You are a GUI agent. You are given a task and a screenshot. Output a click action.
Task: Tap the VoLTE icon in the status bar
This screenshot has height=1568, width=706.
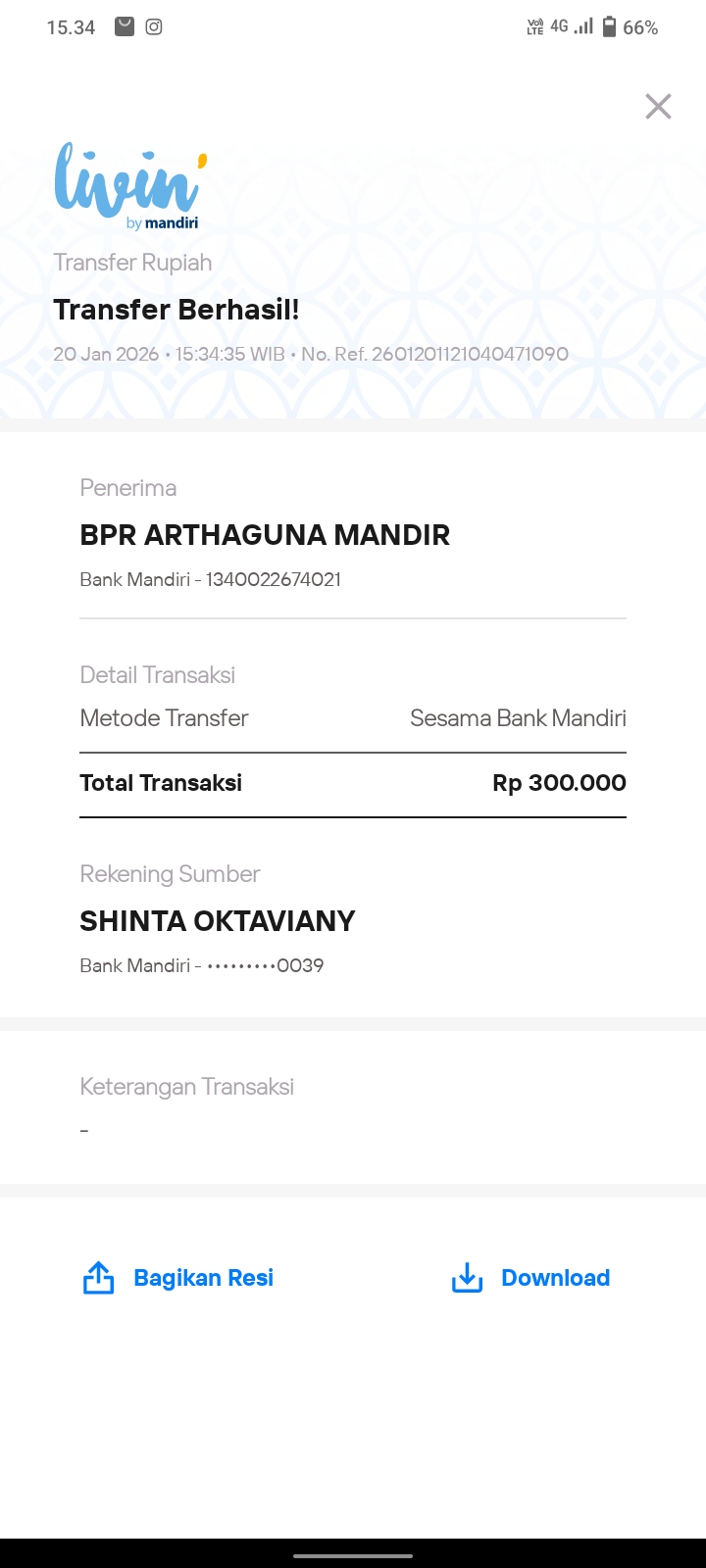(537, 27)
